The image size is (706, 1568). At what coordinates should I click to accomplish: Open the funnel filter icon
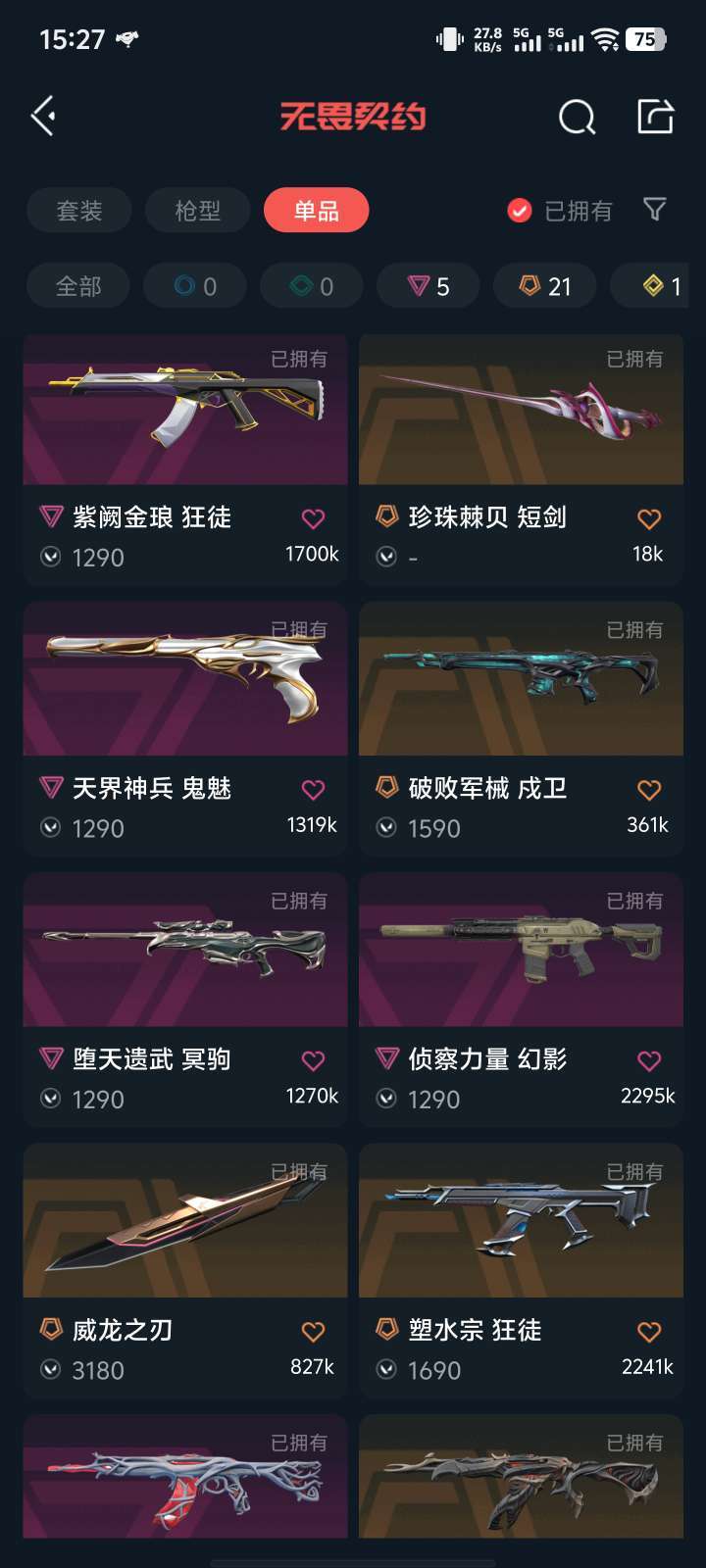[654, 210]
